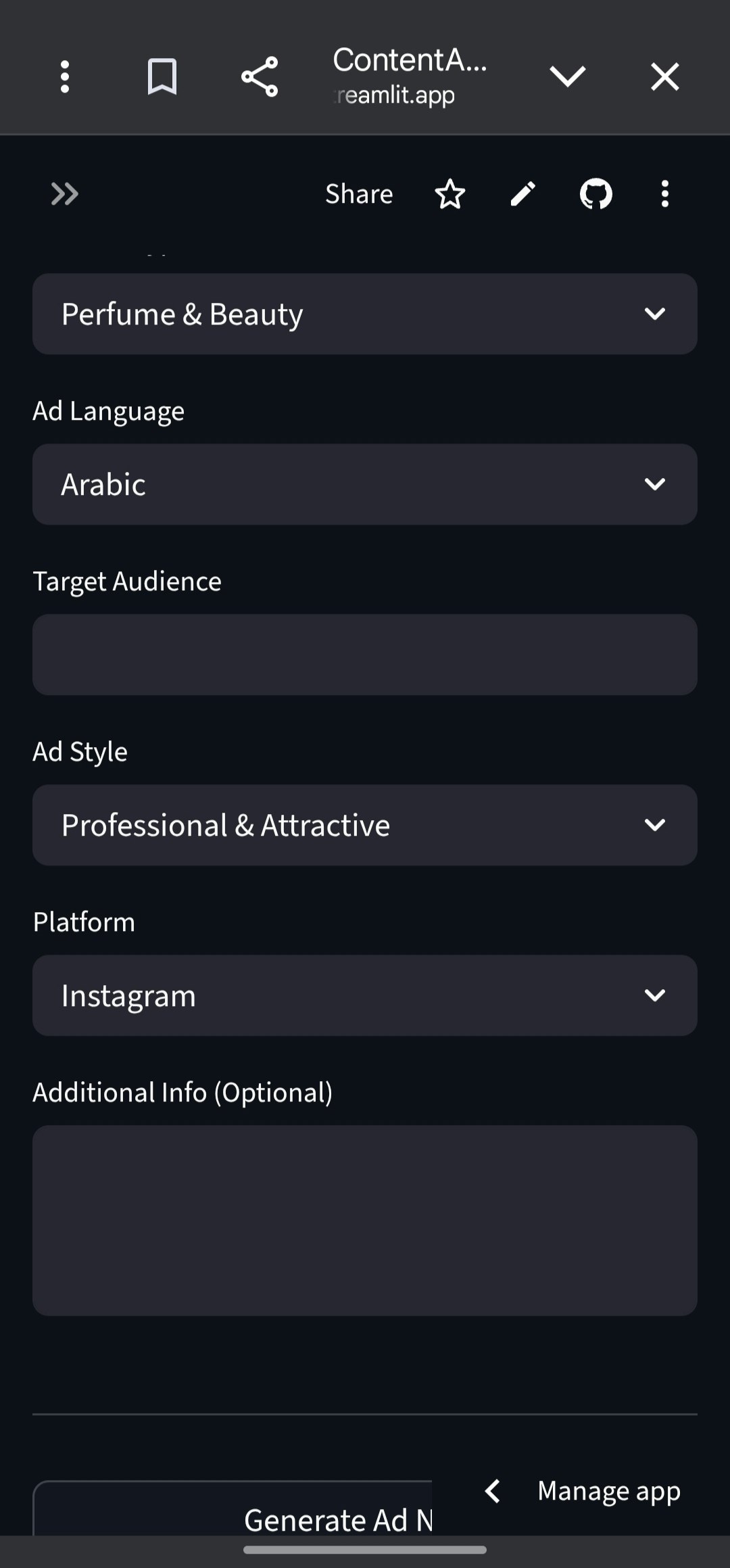This screenshot has height=1568, width=730.
Task: Bookmark this page in the browser
Action: [162, 76]
